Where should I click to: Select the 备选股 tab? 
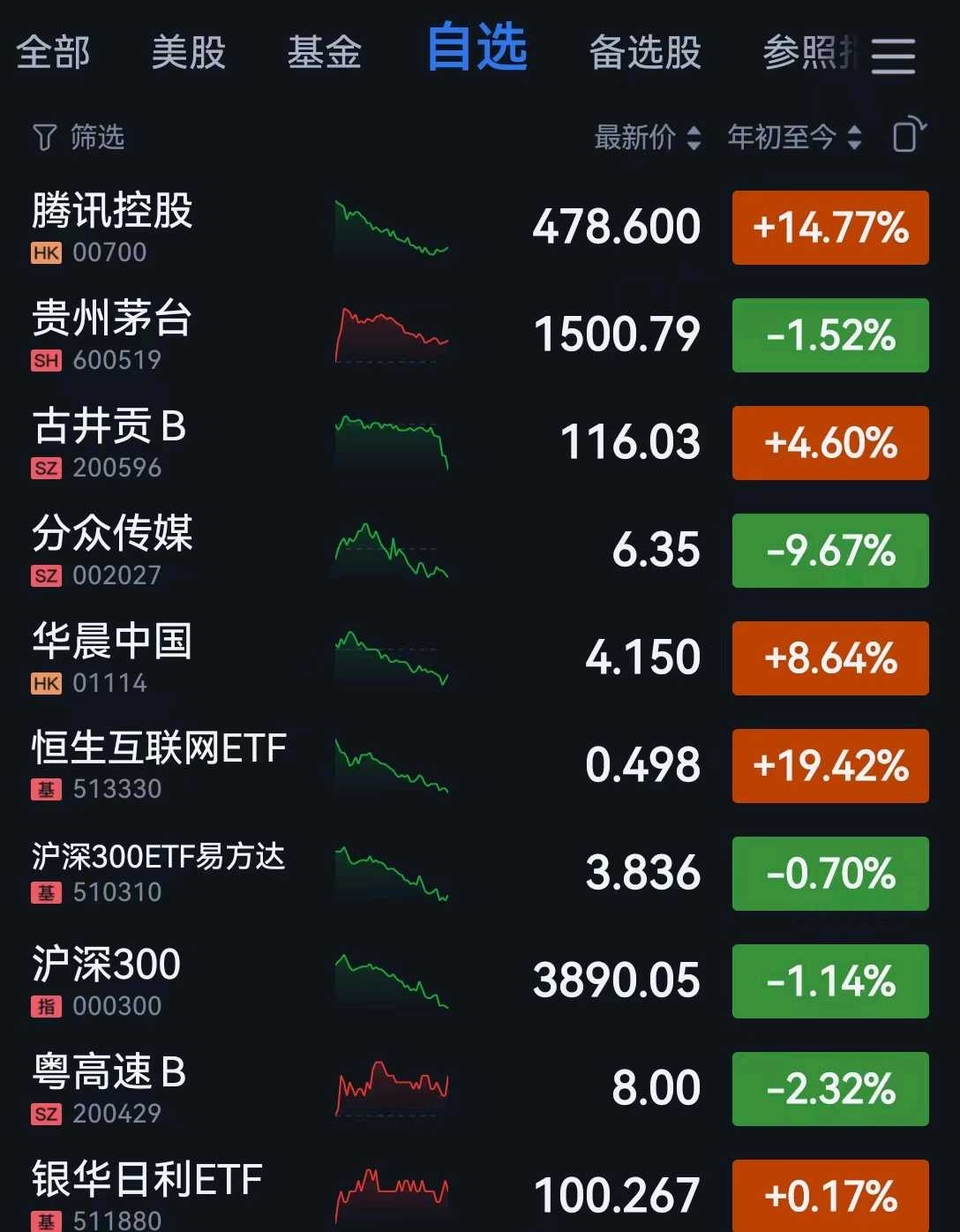click(x=645, y=53)
